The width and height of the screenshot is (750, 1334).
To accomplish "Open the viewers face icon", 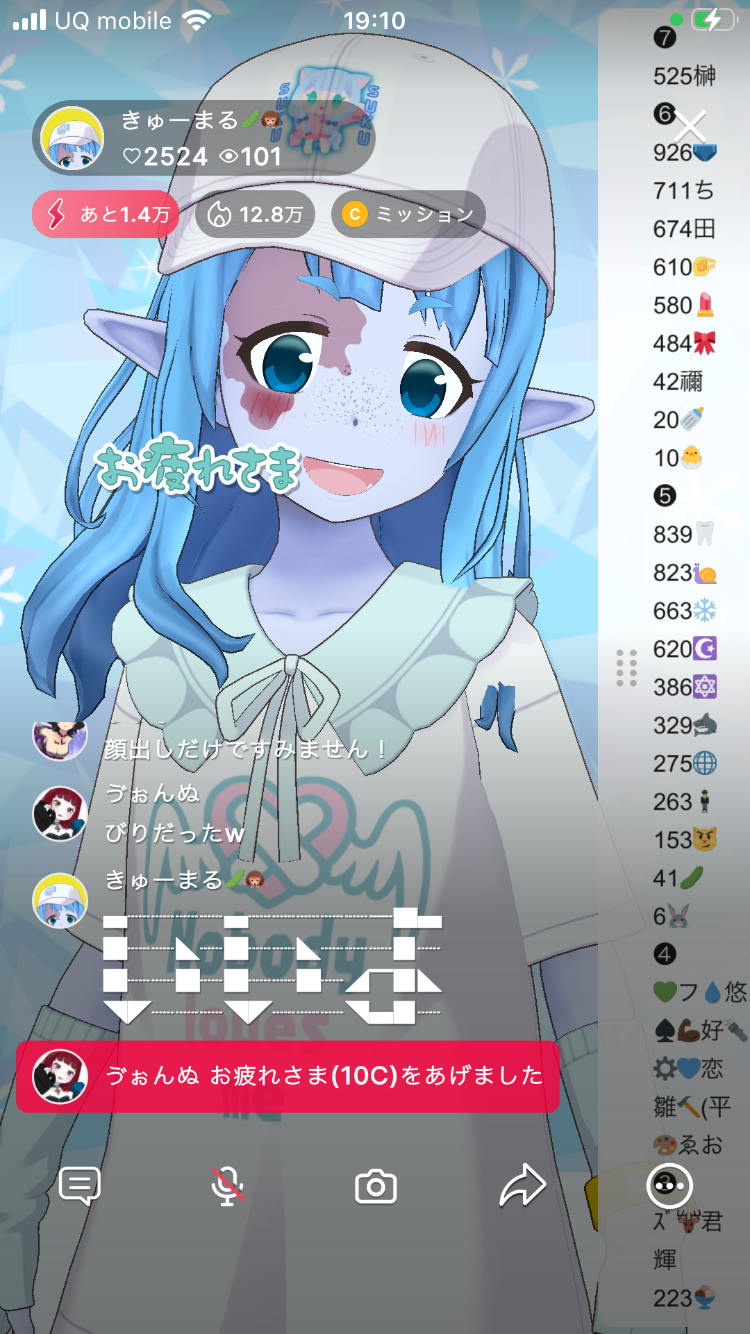I will pyautogui.click(x=669, y=1186).
